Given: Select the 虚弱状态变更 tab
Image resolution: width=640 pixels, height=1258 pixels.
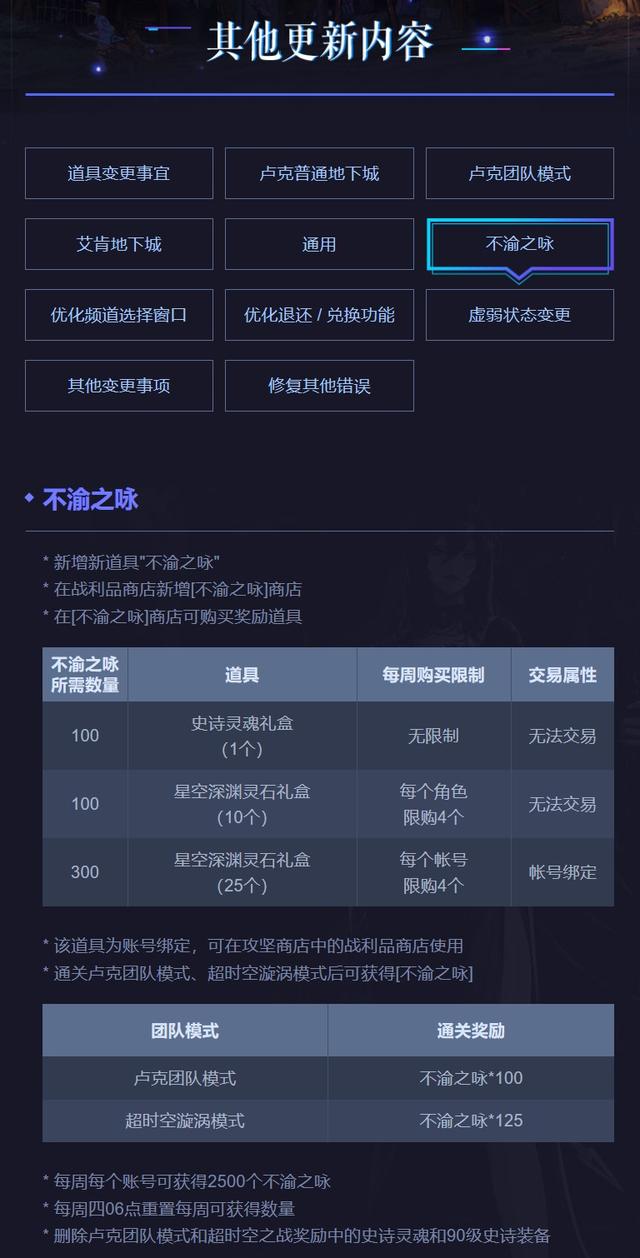Looking at the screenshot, I should [x=520, y=315].
